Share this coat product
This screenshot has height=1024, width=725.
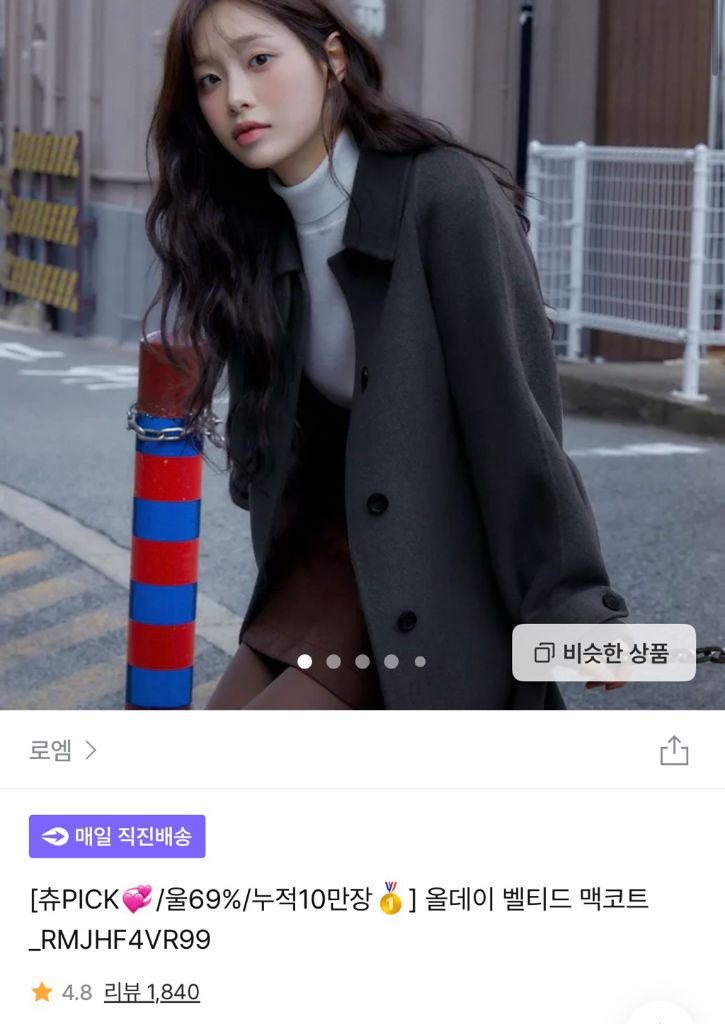pyautogui.click(x=674, y=750)
